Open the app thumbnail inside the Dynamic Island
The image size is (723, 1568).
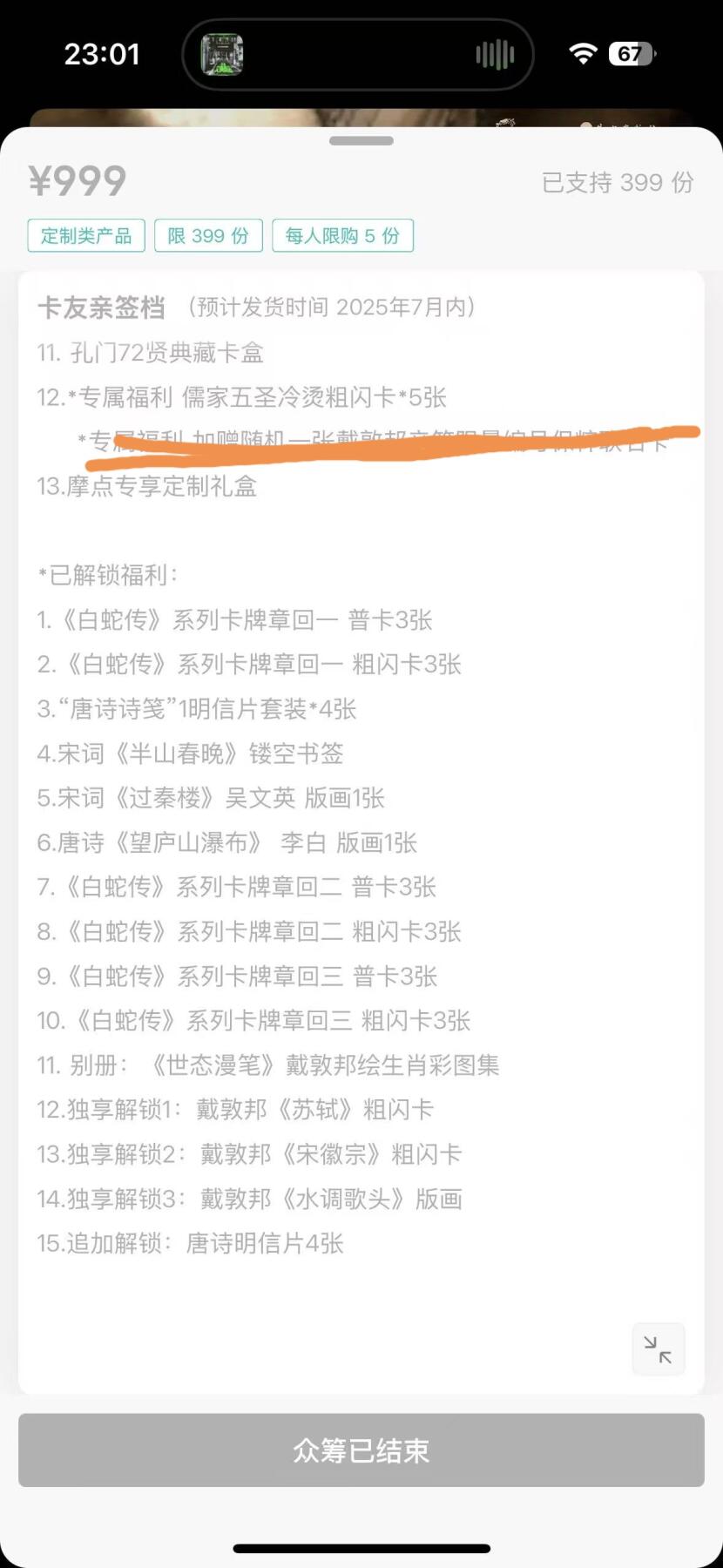221,54
